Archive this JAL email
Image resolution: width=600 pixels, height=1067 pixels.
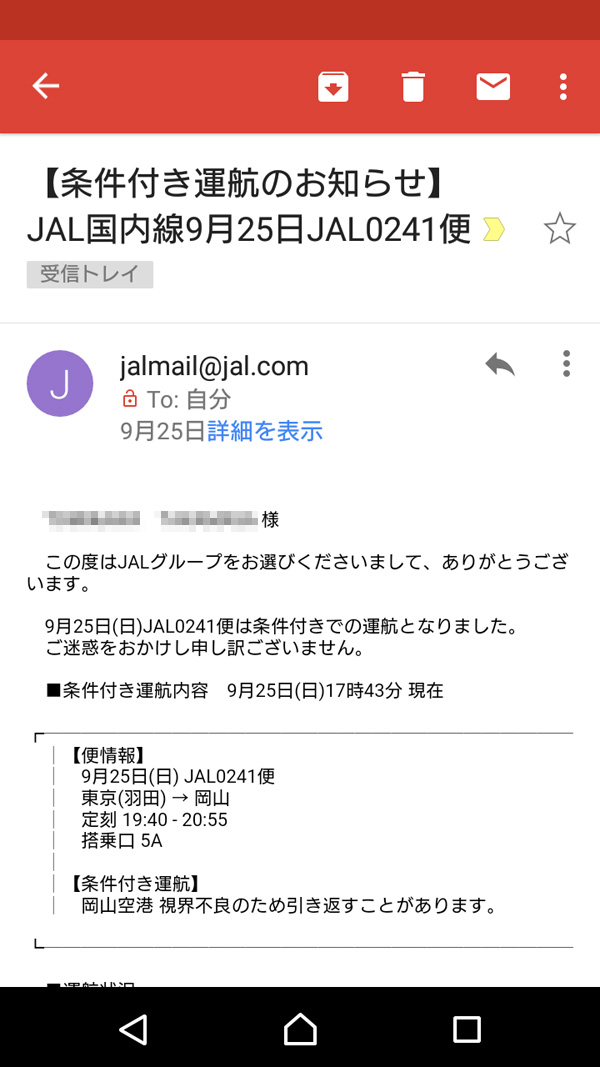333,87
